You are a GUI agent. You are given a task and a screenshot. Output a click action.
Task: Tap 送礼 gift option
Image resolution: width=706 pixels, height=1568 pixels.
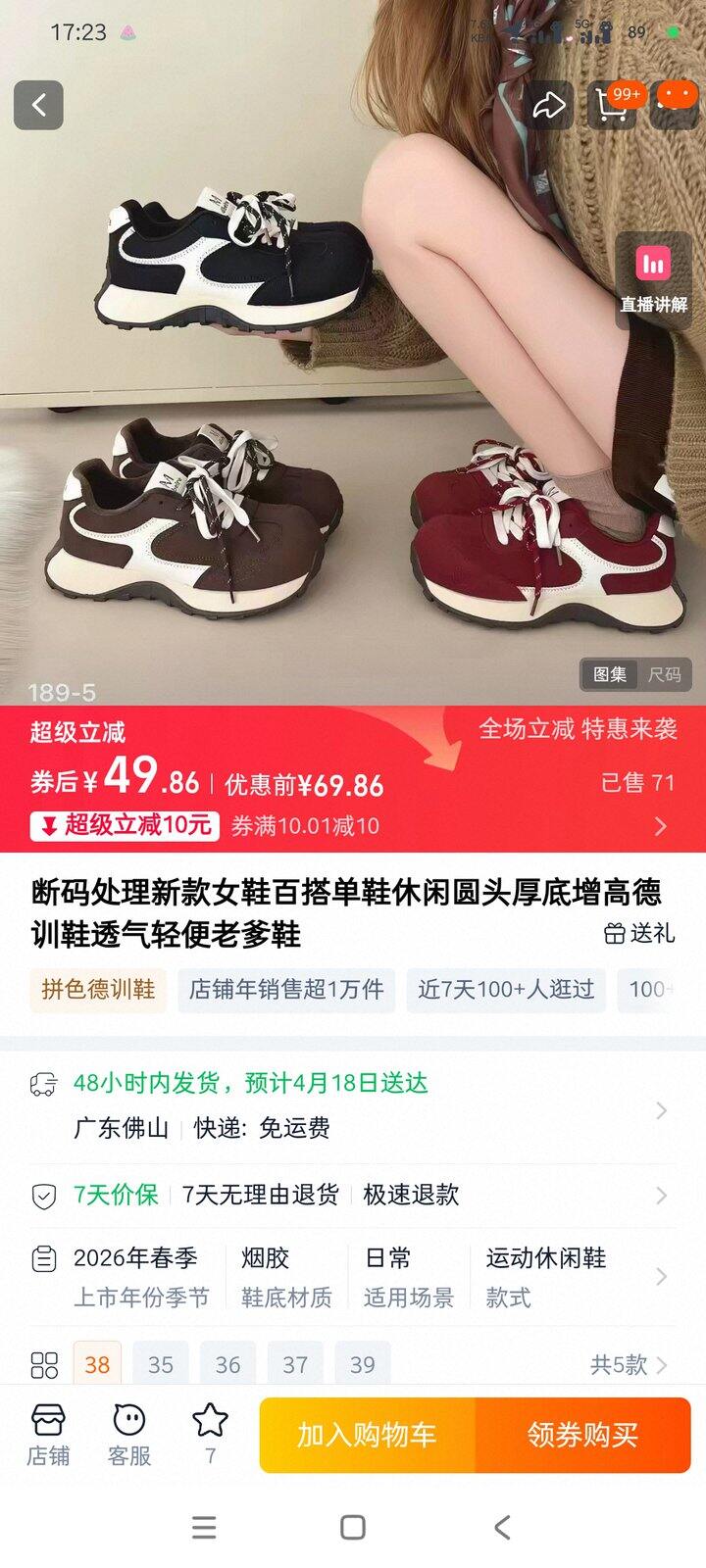point(639,933)
